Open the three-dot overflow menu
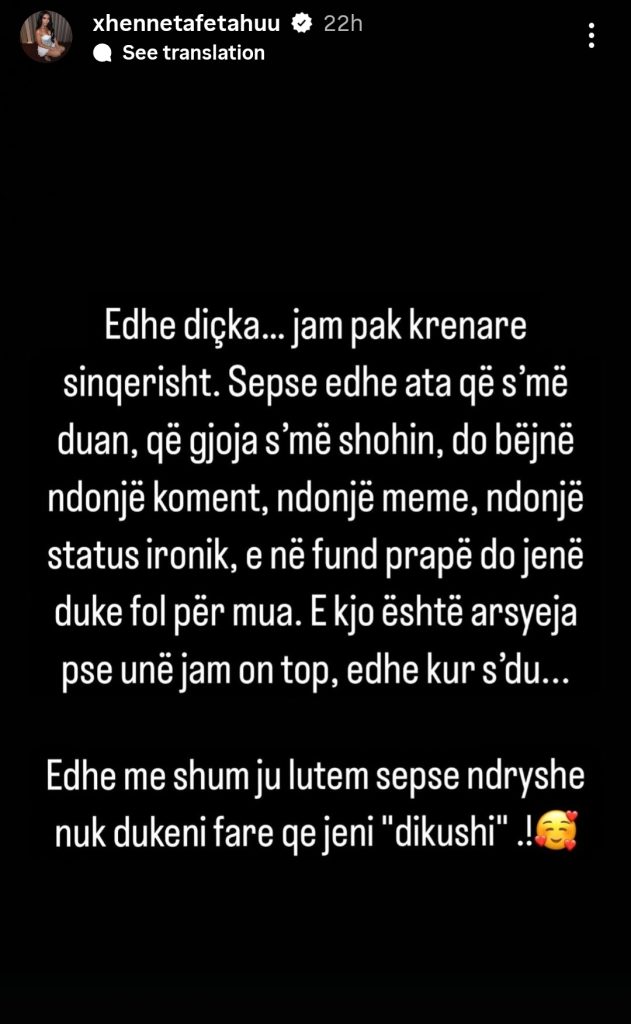Viewport: 631px width, 1024px height. (x=592, y=37)
